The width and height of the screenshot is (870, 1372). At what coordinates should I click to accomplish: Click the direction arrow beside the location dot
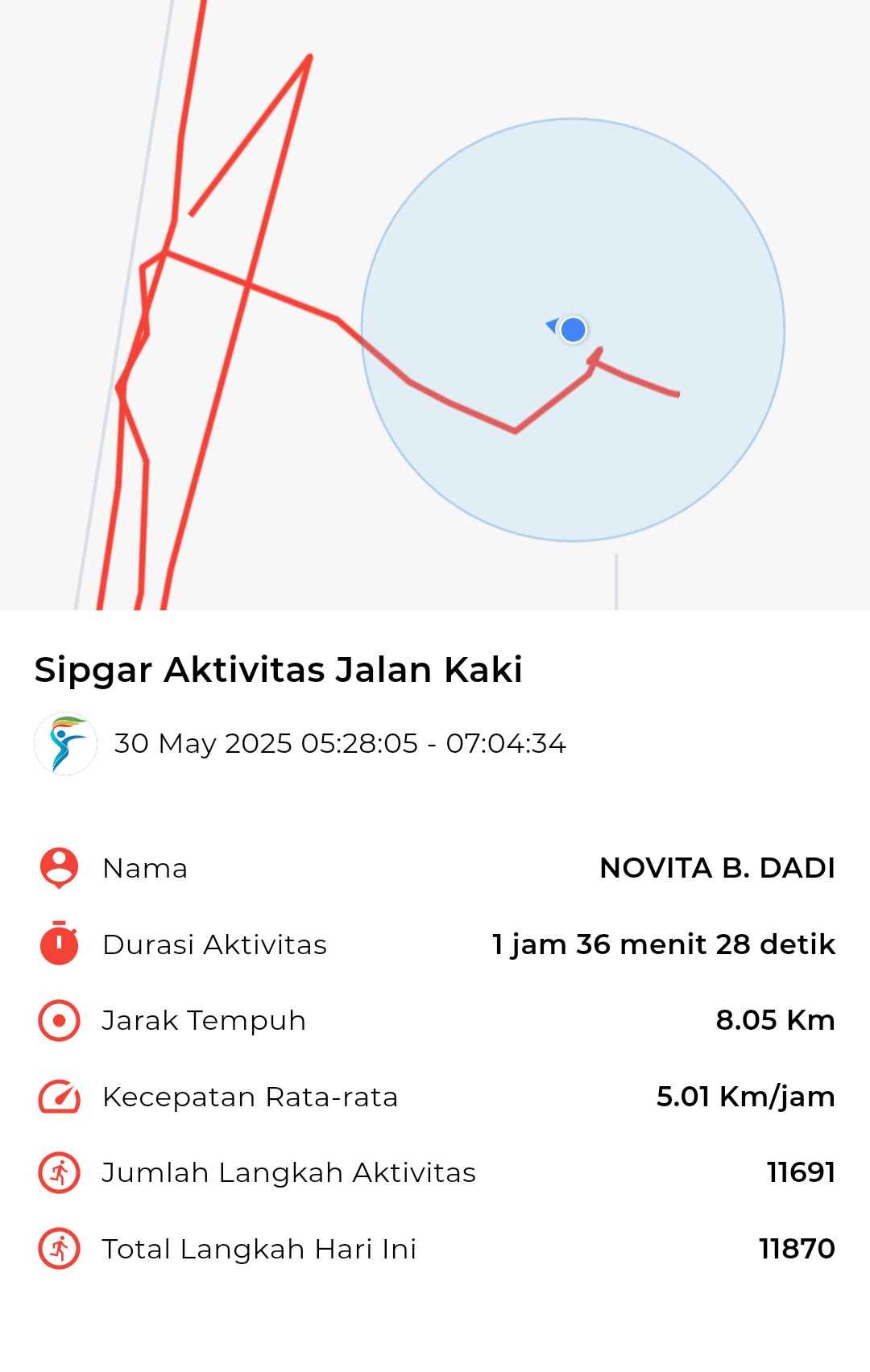click(x=552, y=326)
